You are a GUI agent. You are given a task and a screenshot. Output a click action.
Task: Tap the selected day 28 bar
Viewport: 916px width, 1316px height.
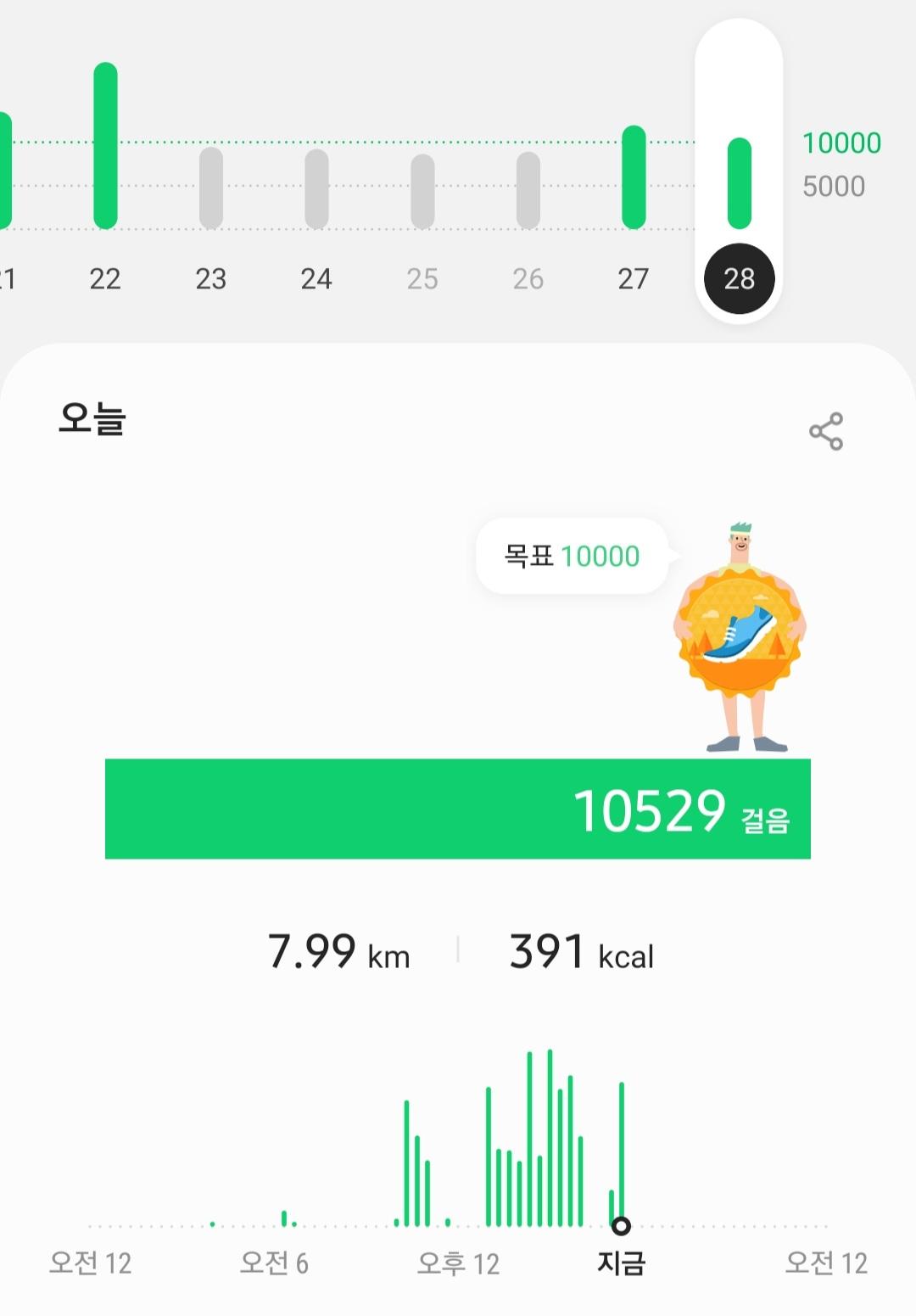click(x=739, y=183)
